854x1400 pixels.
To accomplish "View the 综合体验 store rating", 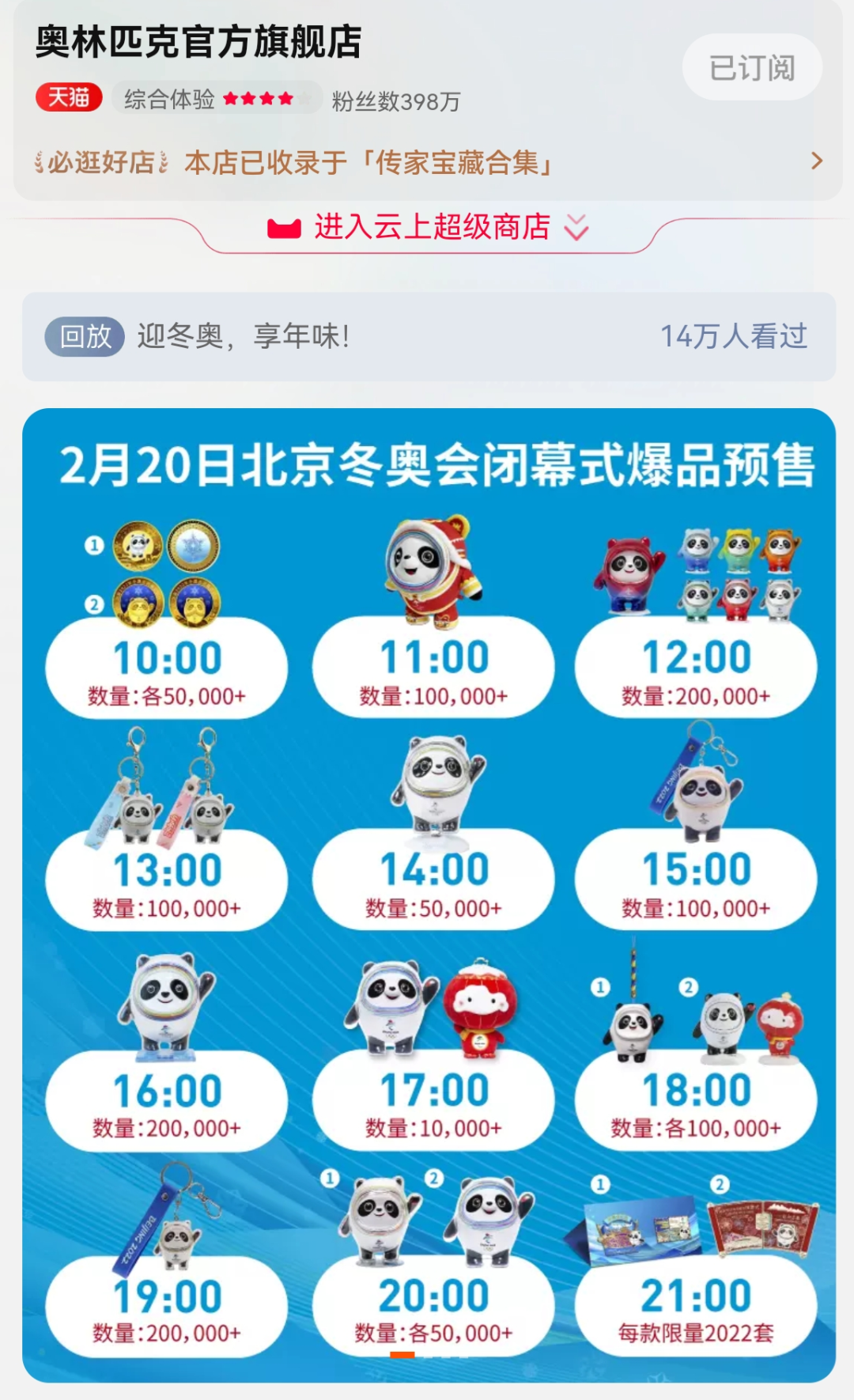I will tap(217, 99).
